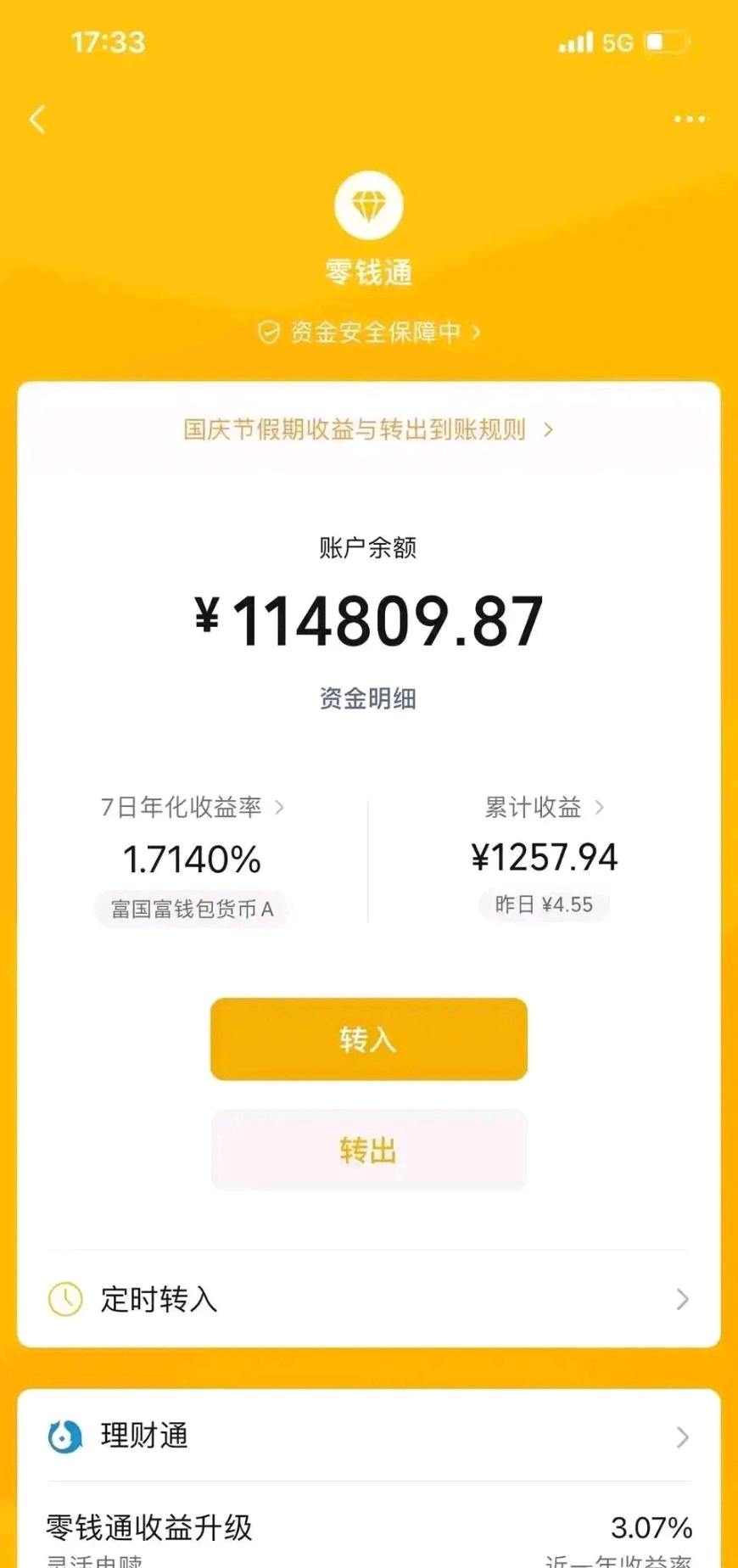Open 定时转入 scheduled transfer
The height and width of the screenshot is (1568, 738).
click(x=368, y=1299)
